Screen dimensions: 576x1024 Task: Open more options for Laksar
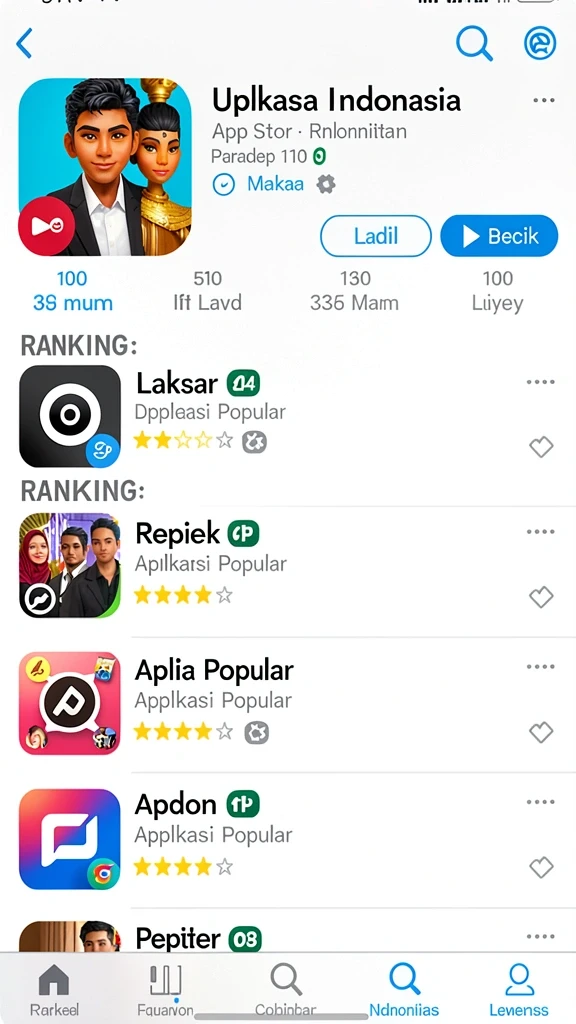click(x=540, y=382)
